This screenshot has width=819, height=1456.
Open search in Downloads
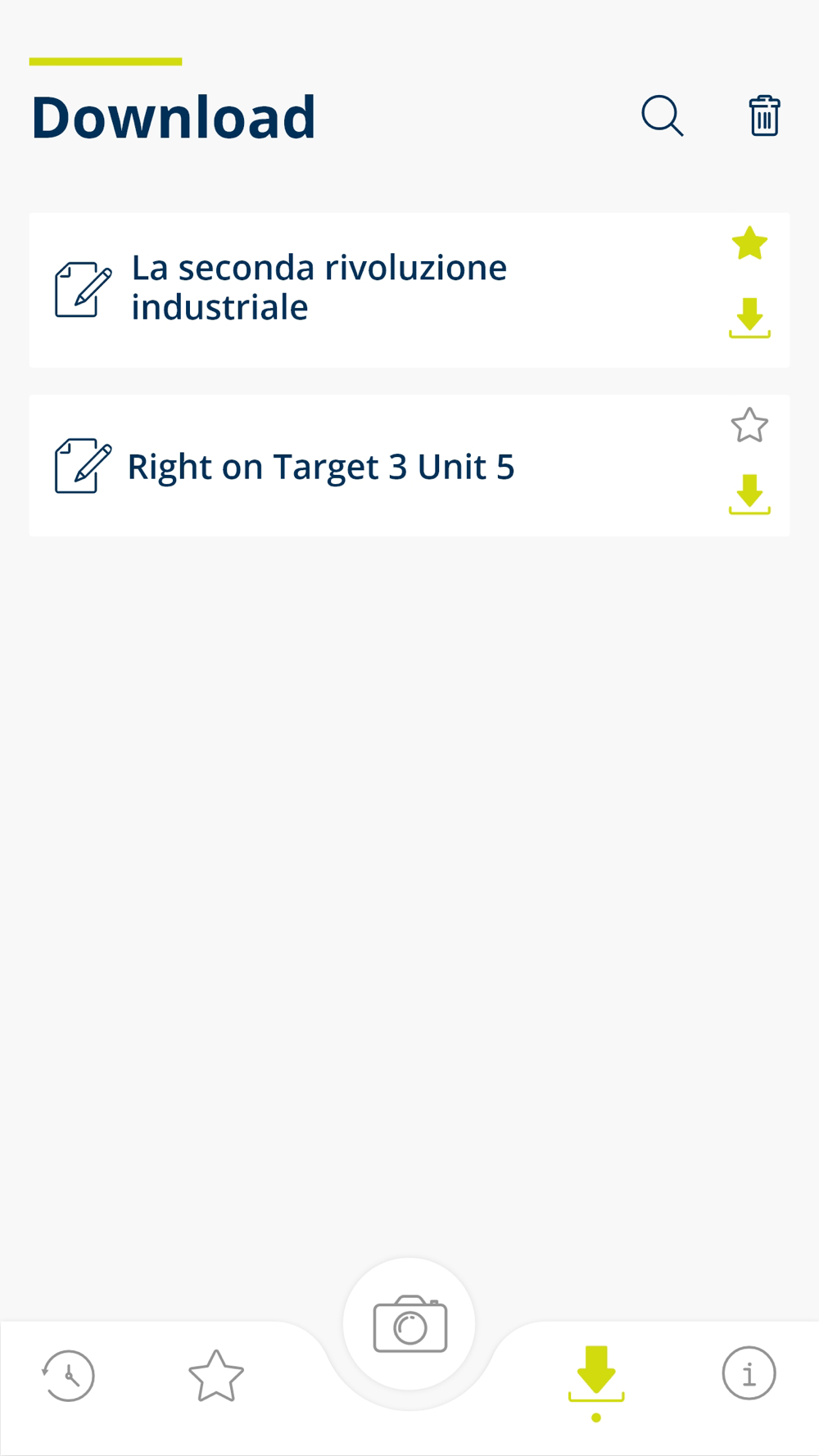(x=662, y=115)
